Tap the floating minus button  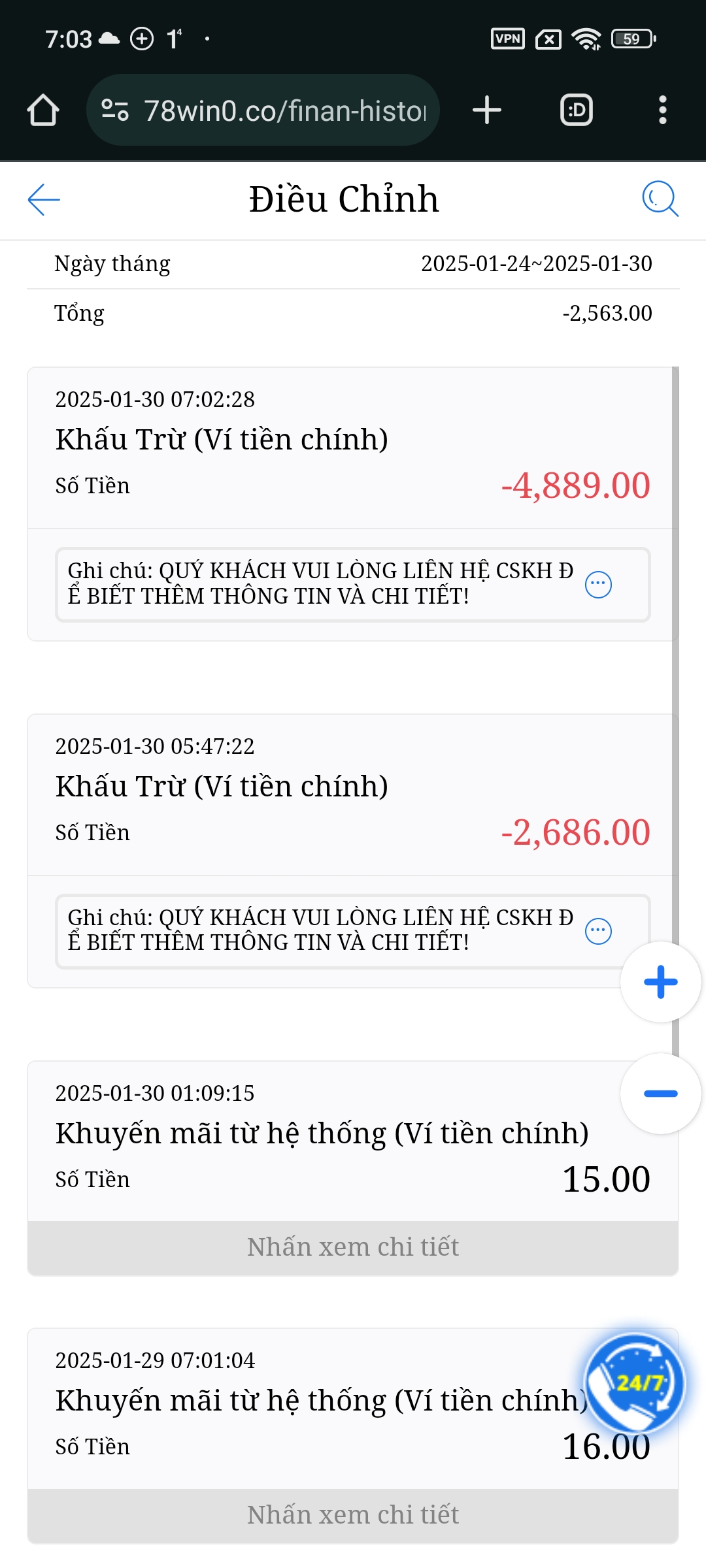click(x=660, y=1094)
